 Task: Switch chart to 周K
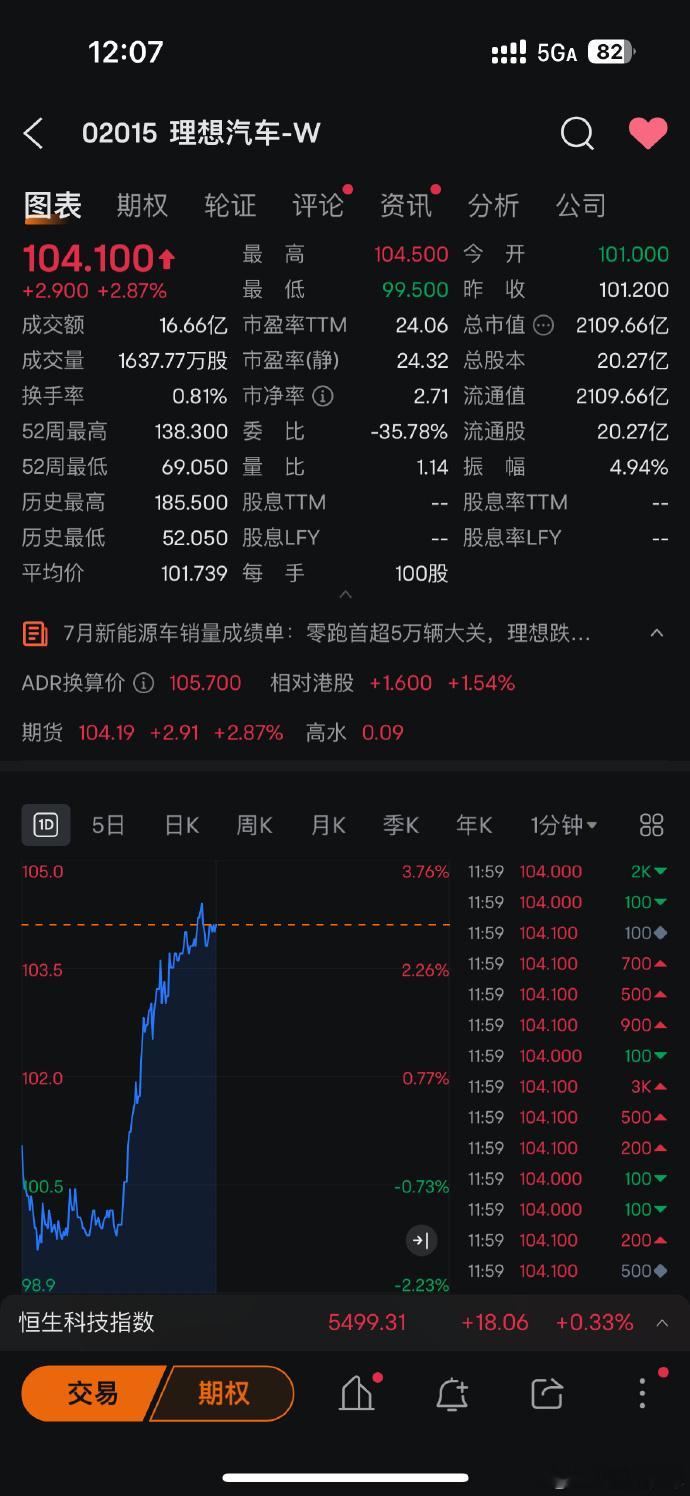254,825
